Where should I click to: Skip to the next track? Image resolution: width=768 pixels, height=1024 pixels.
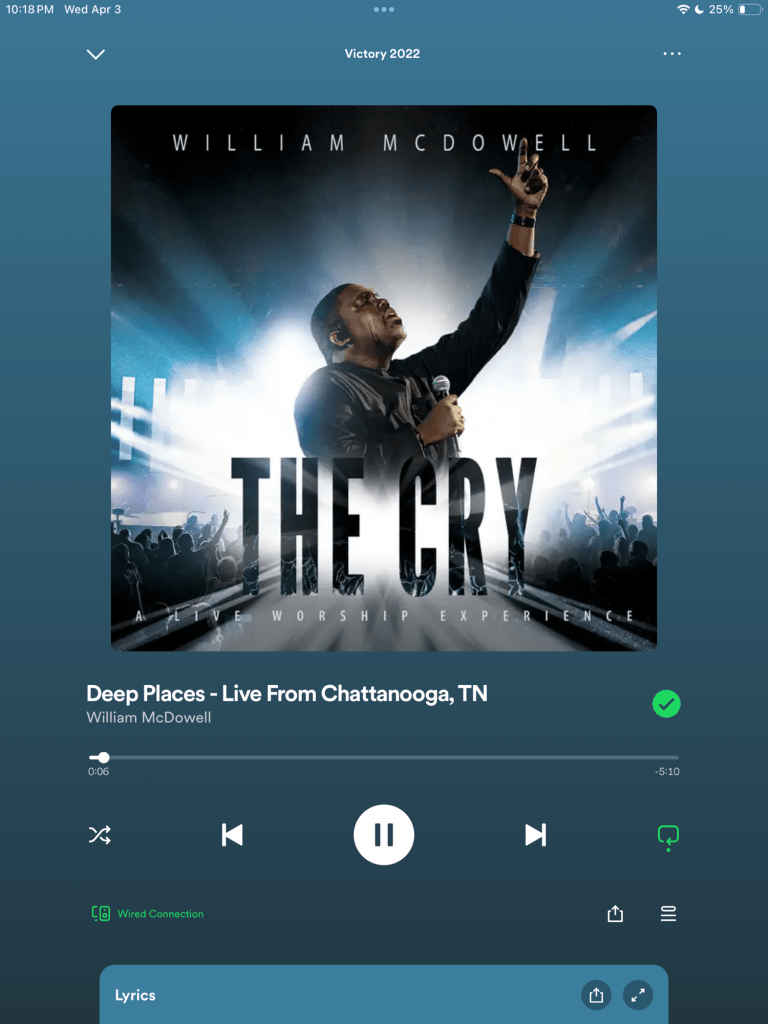coord(536,835)
